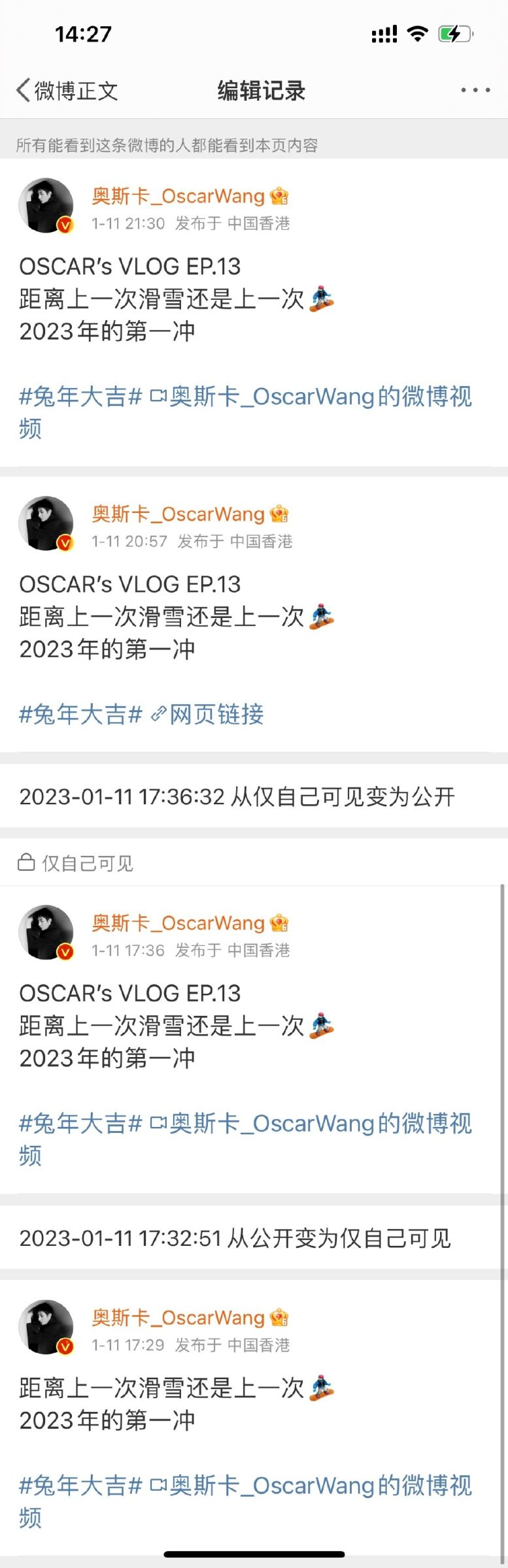Open #兔年大吉# hashtag in 20:57 post

pyautogui.click(x=80, y=714)
